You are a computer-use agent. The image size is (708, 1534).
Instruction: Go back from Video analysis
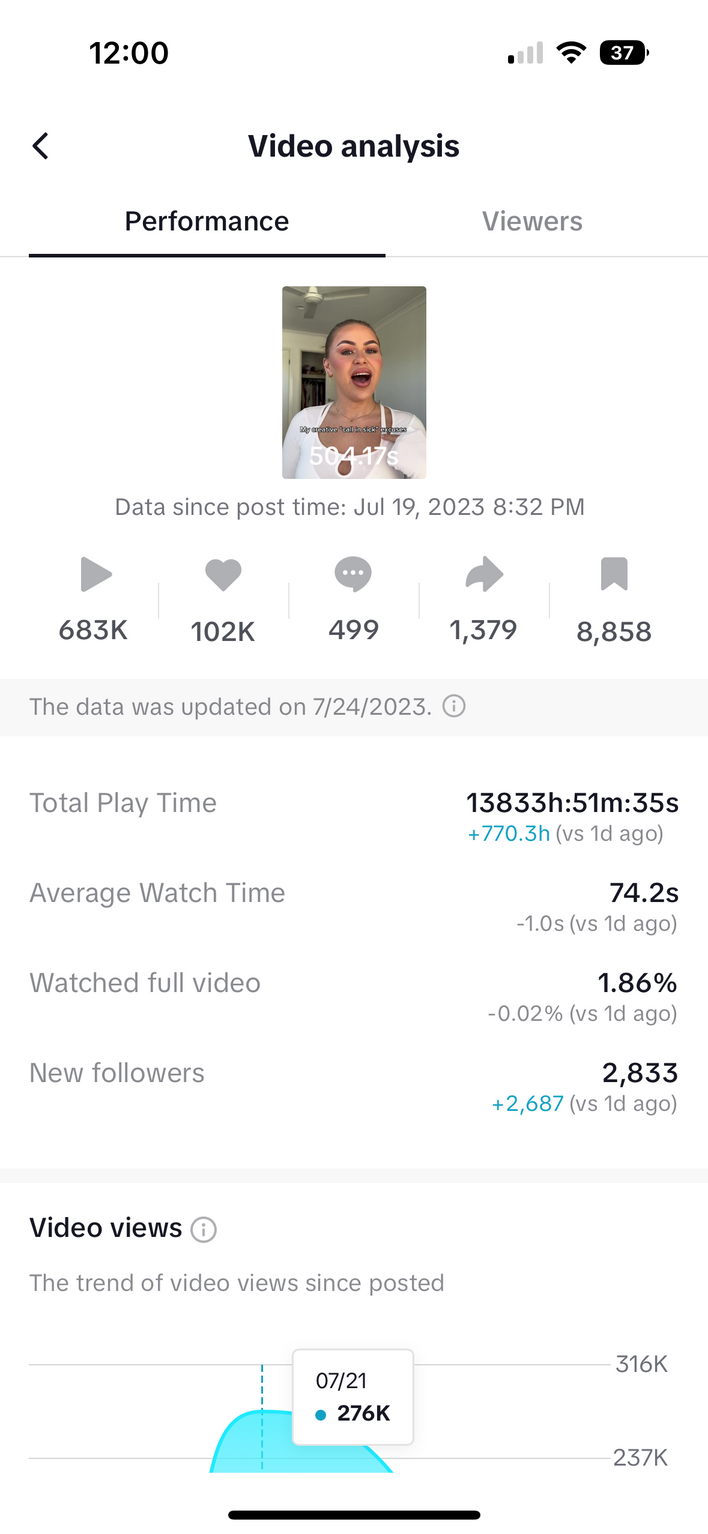(40, 146)
